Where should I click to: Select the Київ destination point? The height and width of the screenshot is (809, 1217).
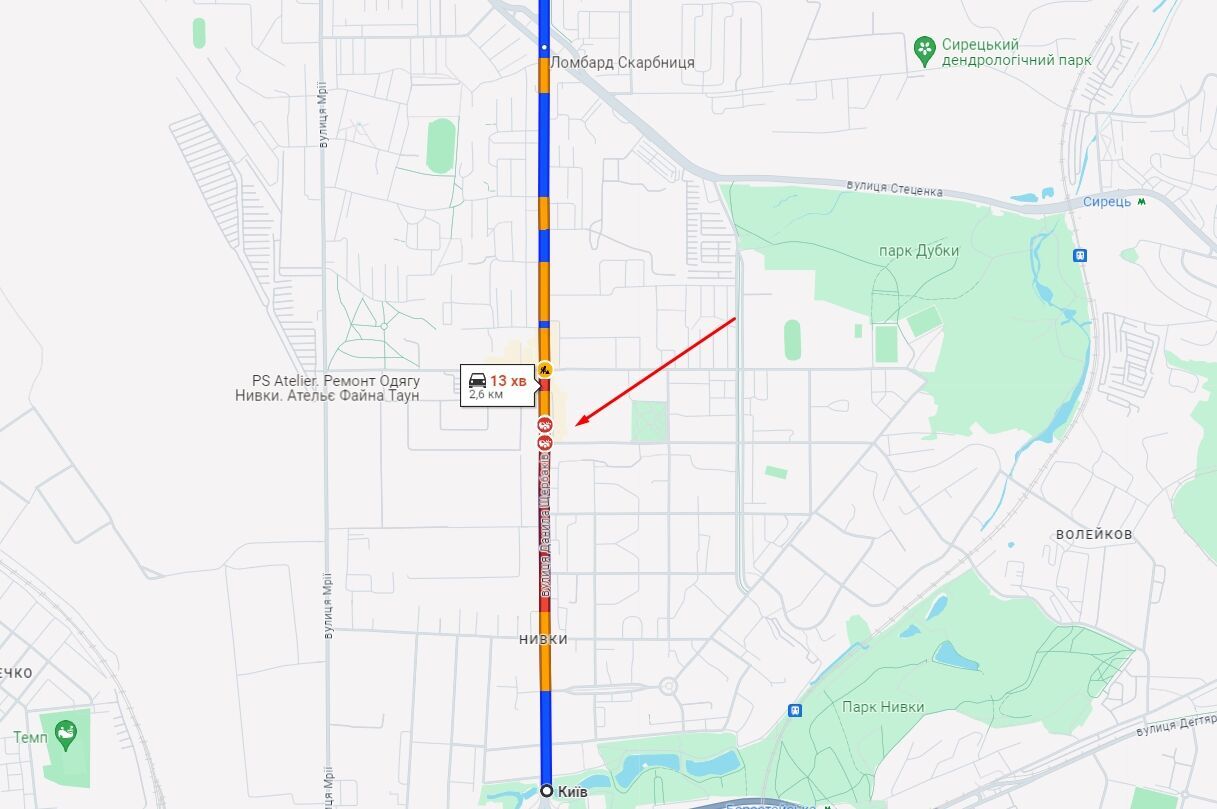546,791
